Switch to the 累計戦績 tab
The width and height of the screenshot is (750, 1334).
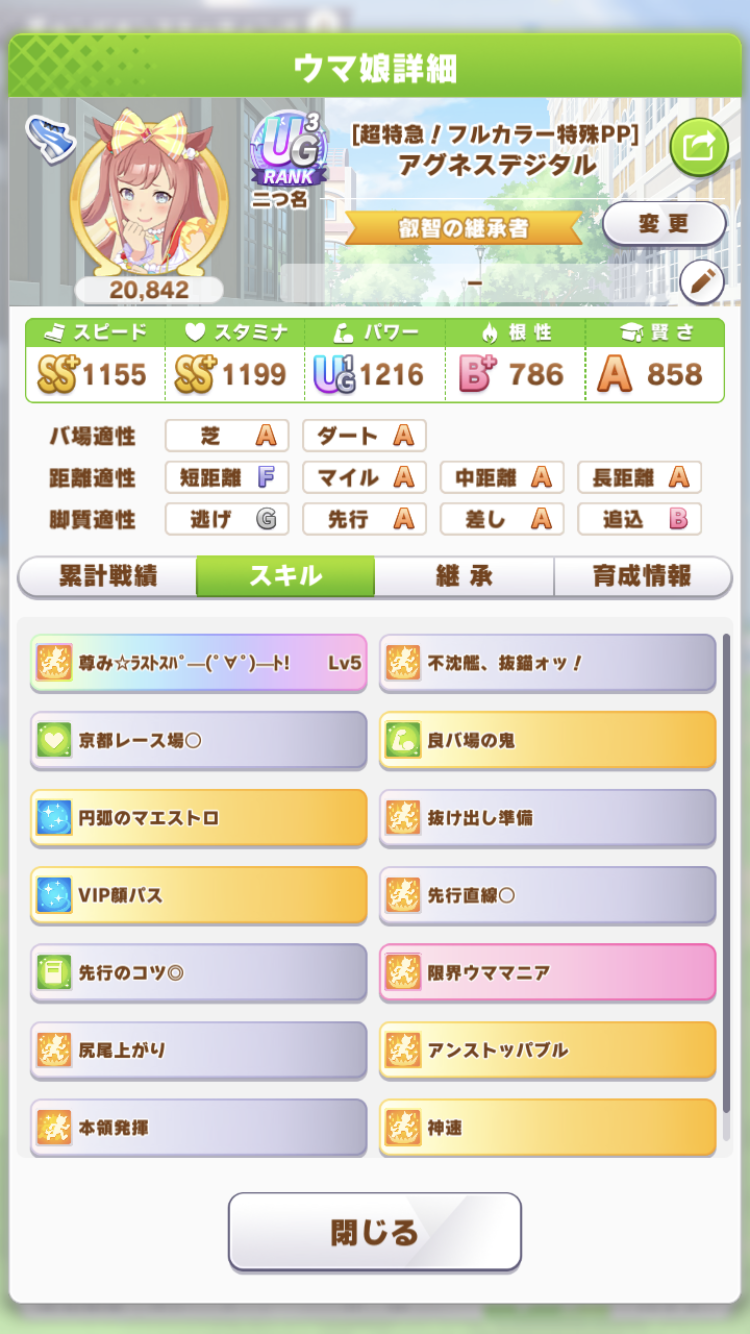(107, 576)
